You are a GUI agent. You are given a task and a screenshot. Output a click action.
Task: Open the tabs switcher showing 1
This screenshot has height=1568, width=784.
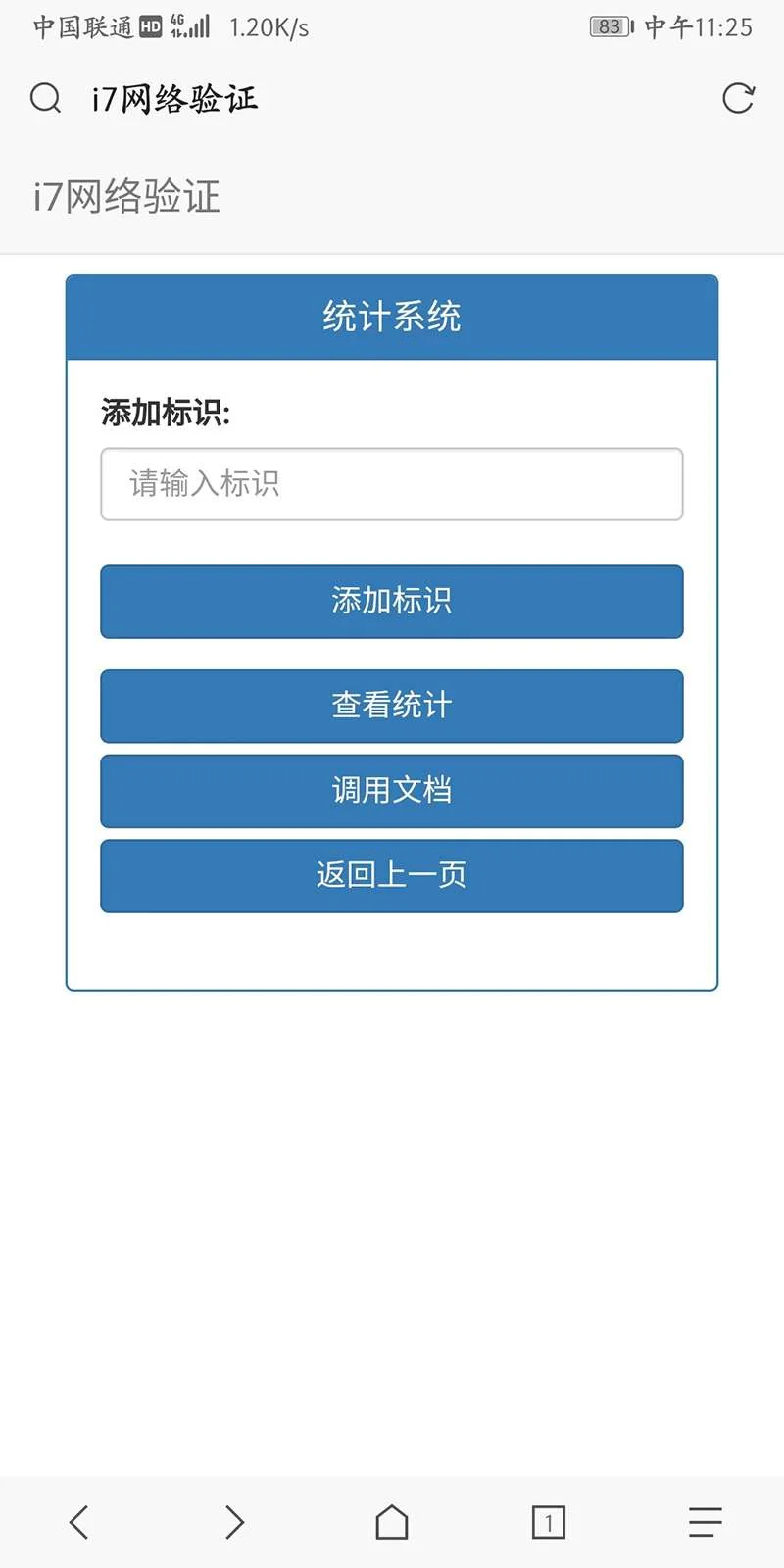point(548,1522)
